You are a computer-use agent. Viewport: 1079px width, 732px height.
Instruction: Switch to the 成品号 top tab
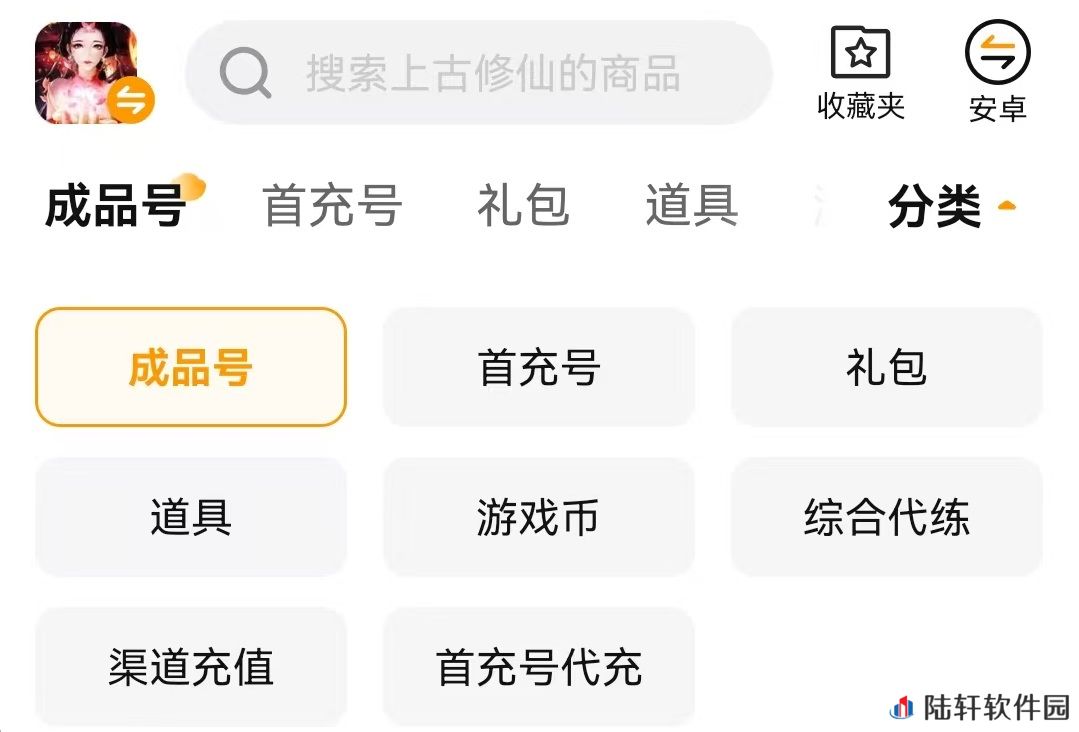click(116, 206)
